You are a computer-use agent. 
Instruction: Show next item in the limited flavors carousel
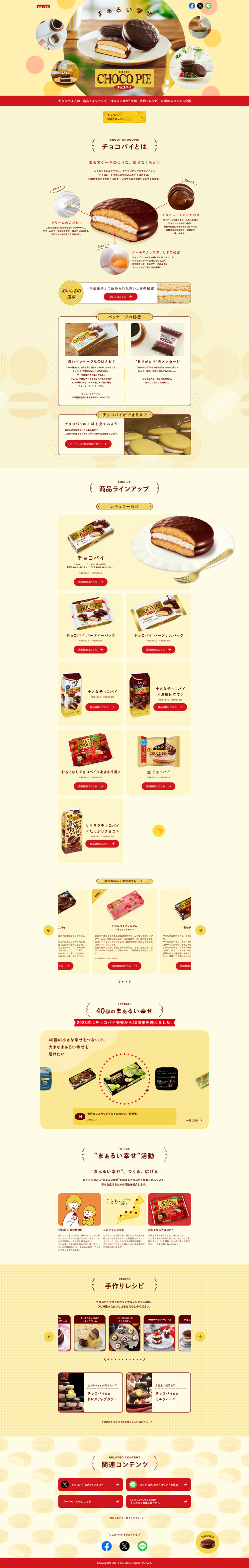200,930
